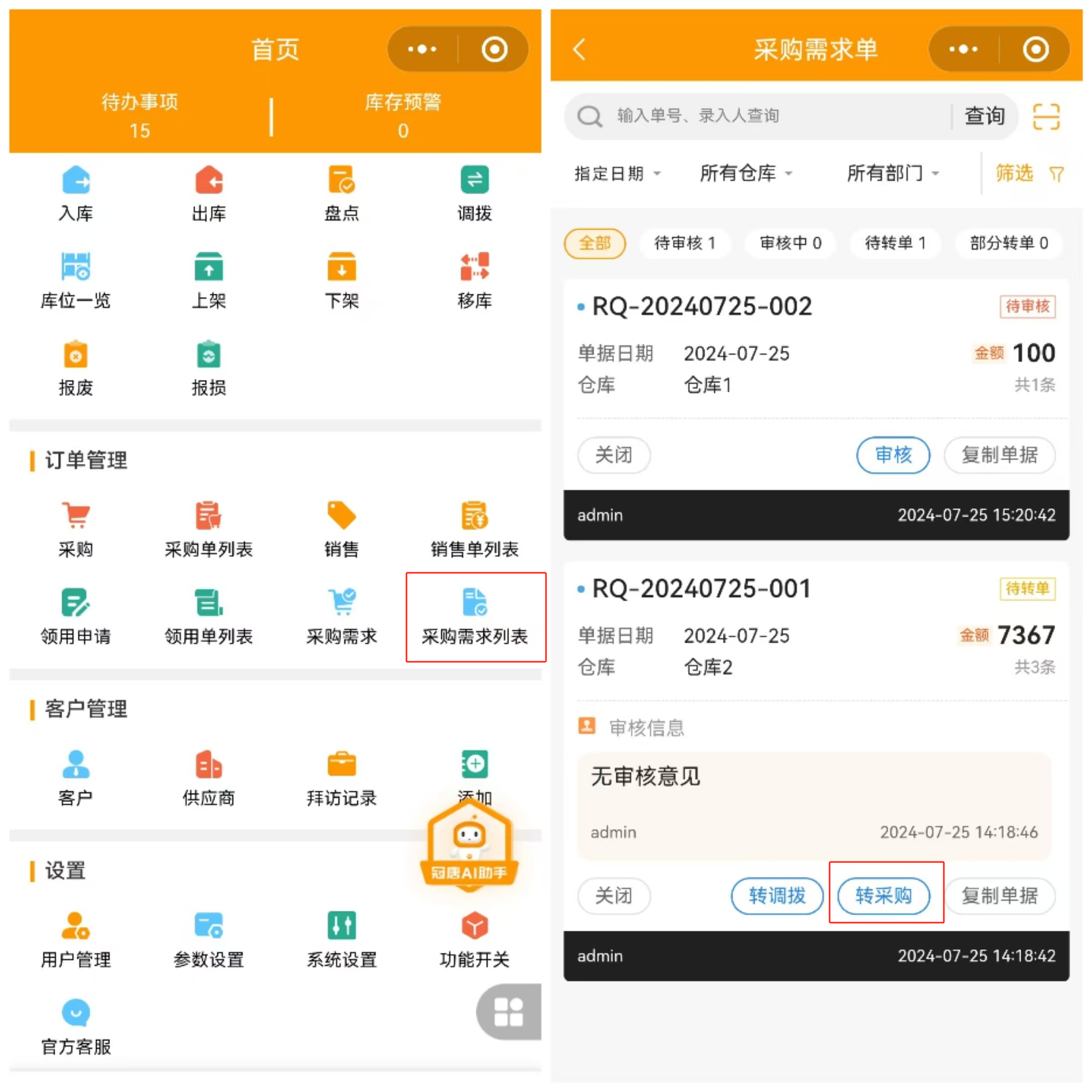Switch to the 待审核 1 tab

tap(685, 244)
